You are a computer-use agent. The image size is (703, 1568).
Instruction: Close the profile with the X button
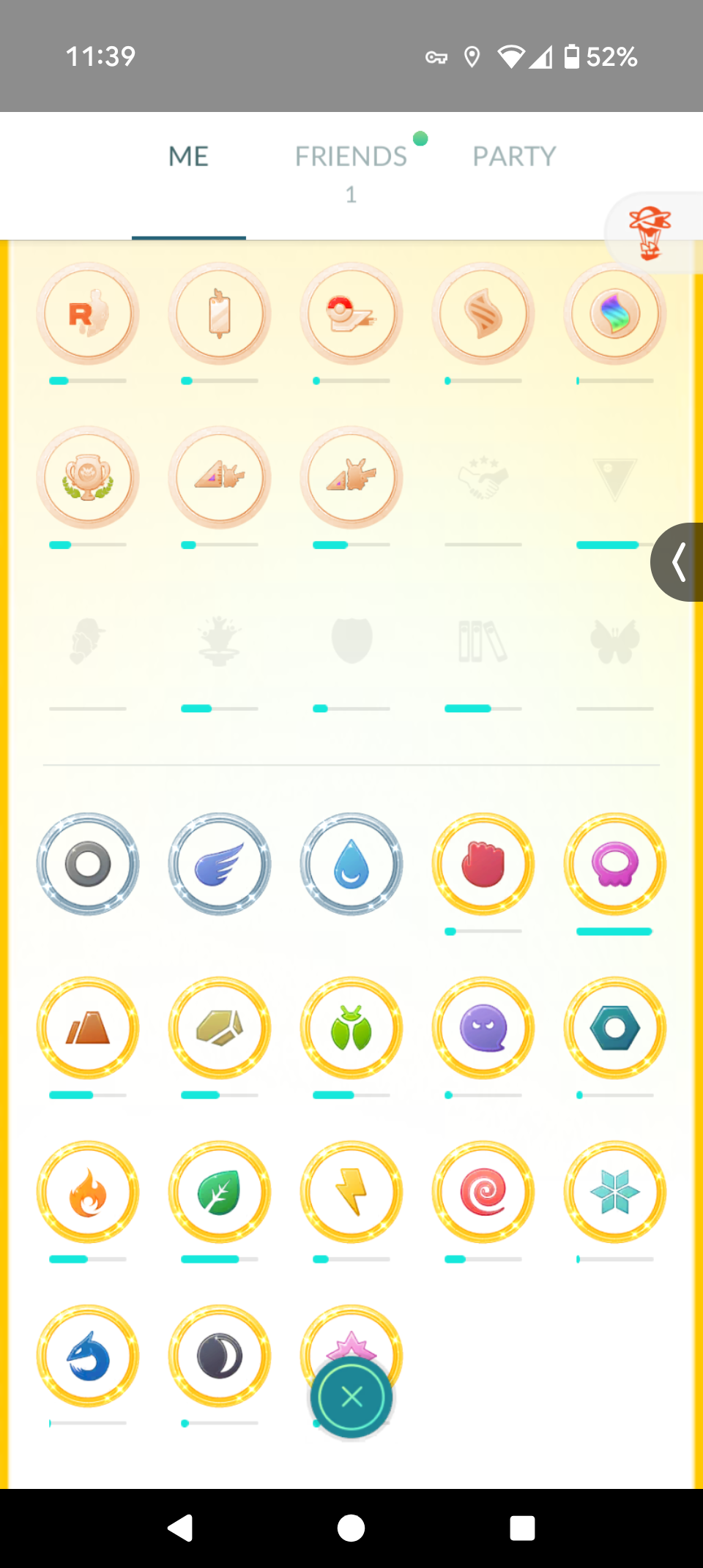(351, 1397)
